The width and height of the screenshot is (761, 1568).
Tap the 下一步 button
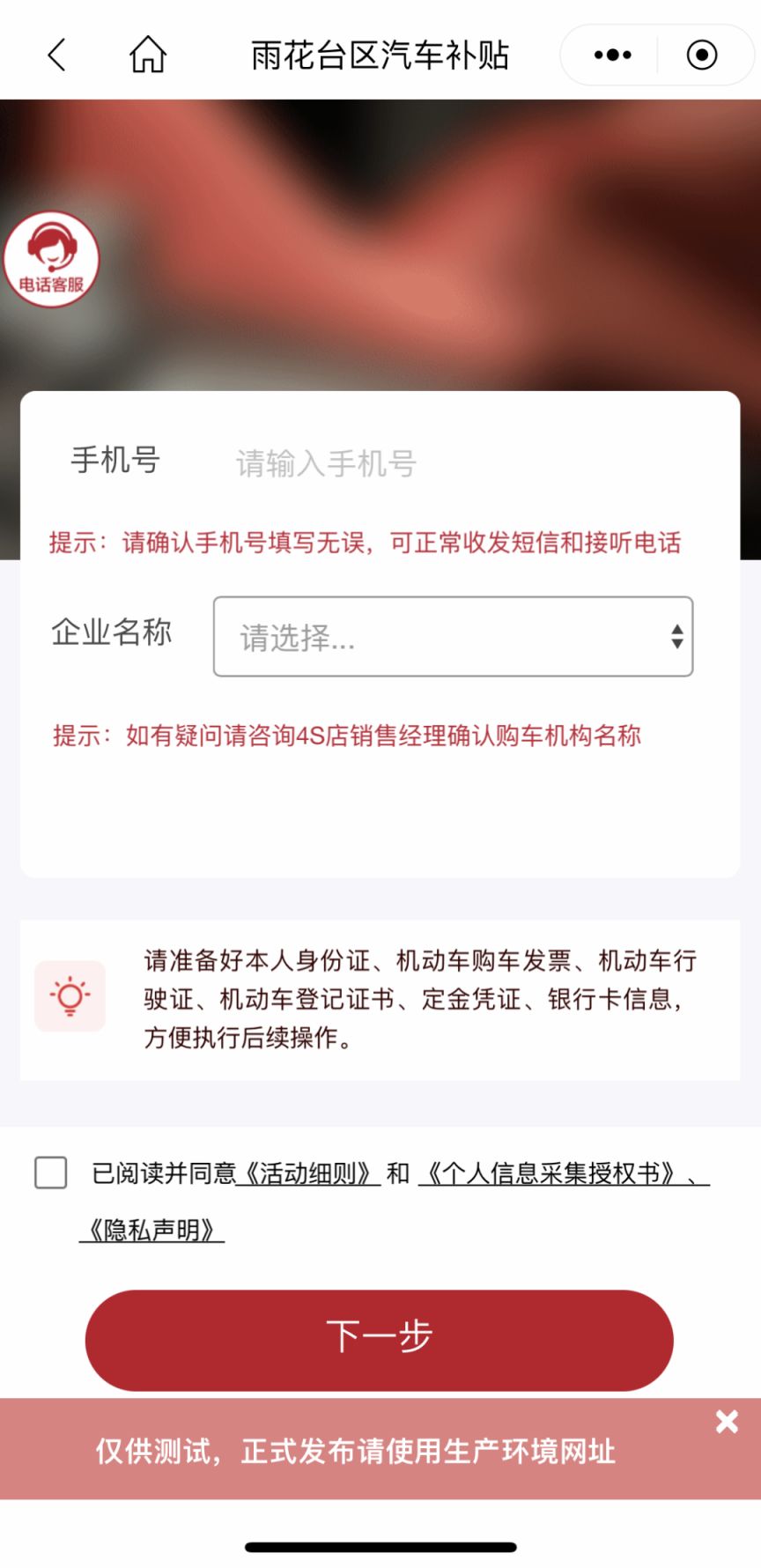380,1339
